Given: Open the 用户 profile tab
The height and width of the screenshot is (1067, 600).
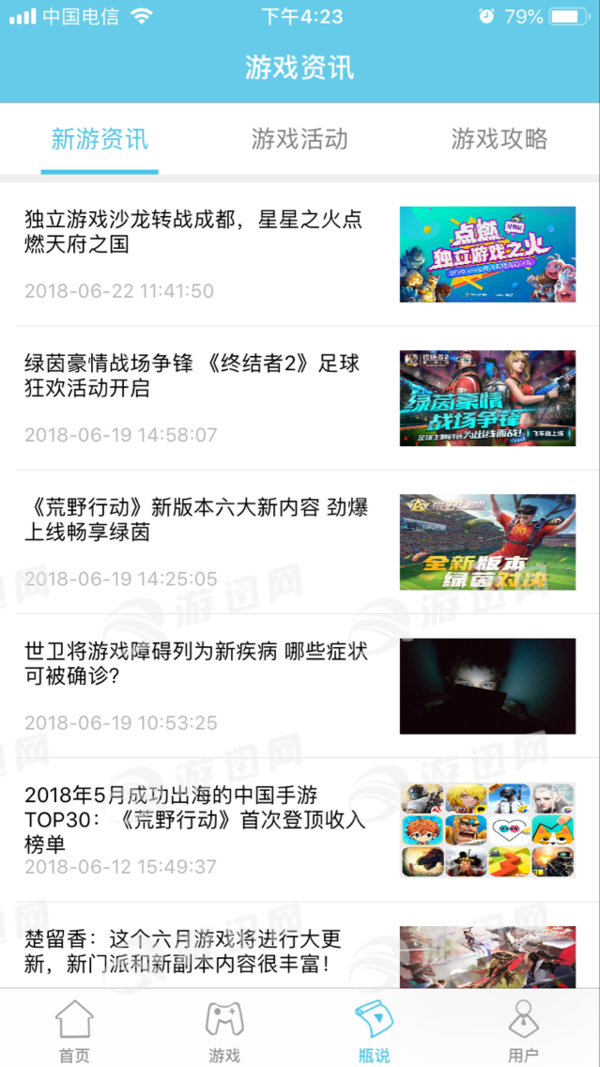Looking at the screenshot, I should (523, 1030).
